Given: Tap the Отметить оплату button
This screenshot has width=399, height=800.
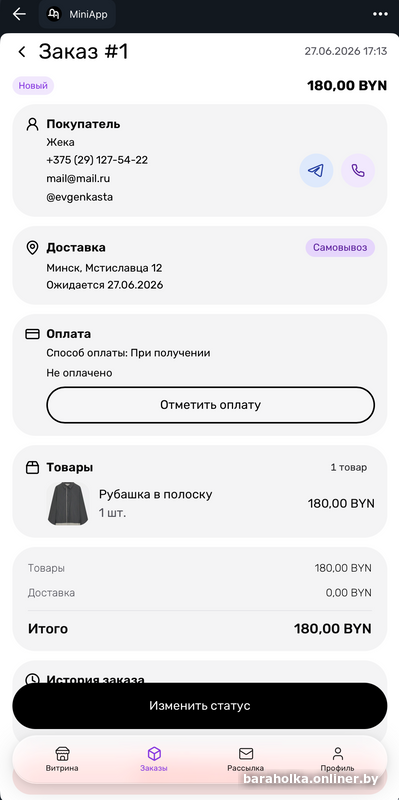Looking at the screenshot, I should tap(210, 405).
